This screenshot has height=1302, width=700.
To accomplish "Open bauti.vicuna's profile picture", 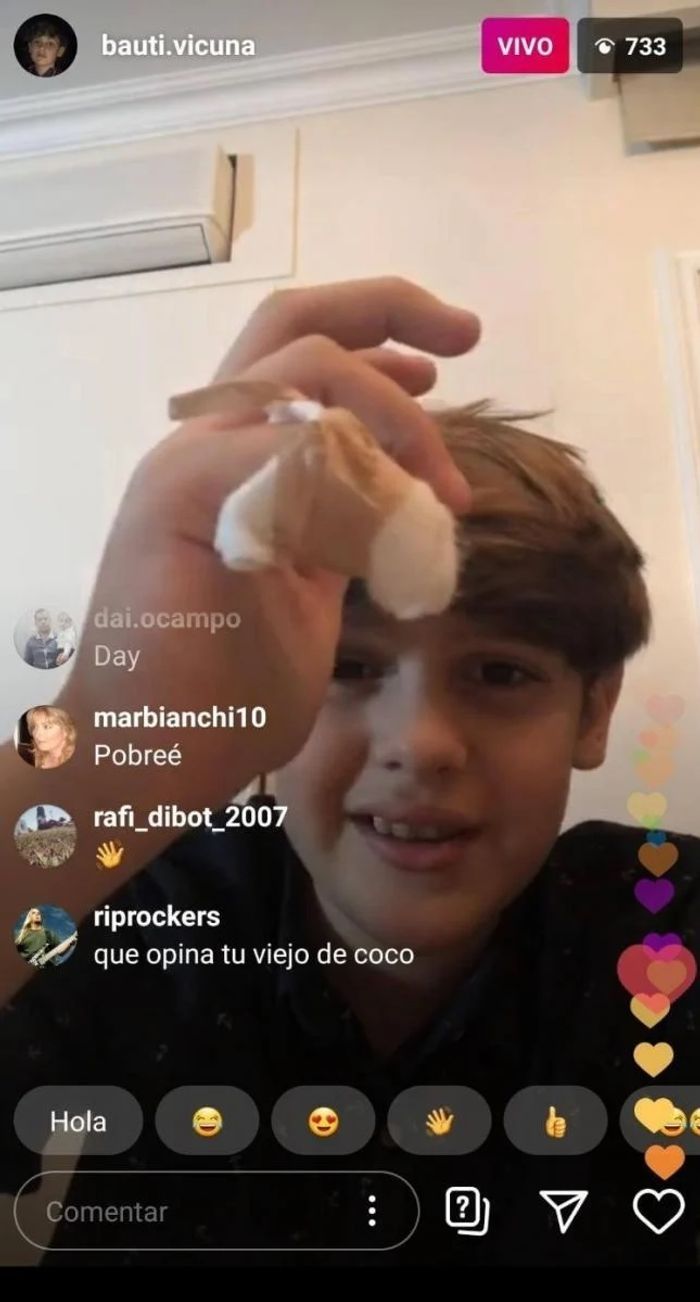I will (45, 45).
